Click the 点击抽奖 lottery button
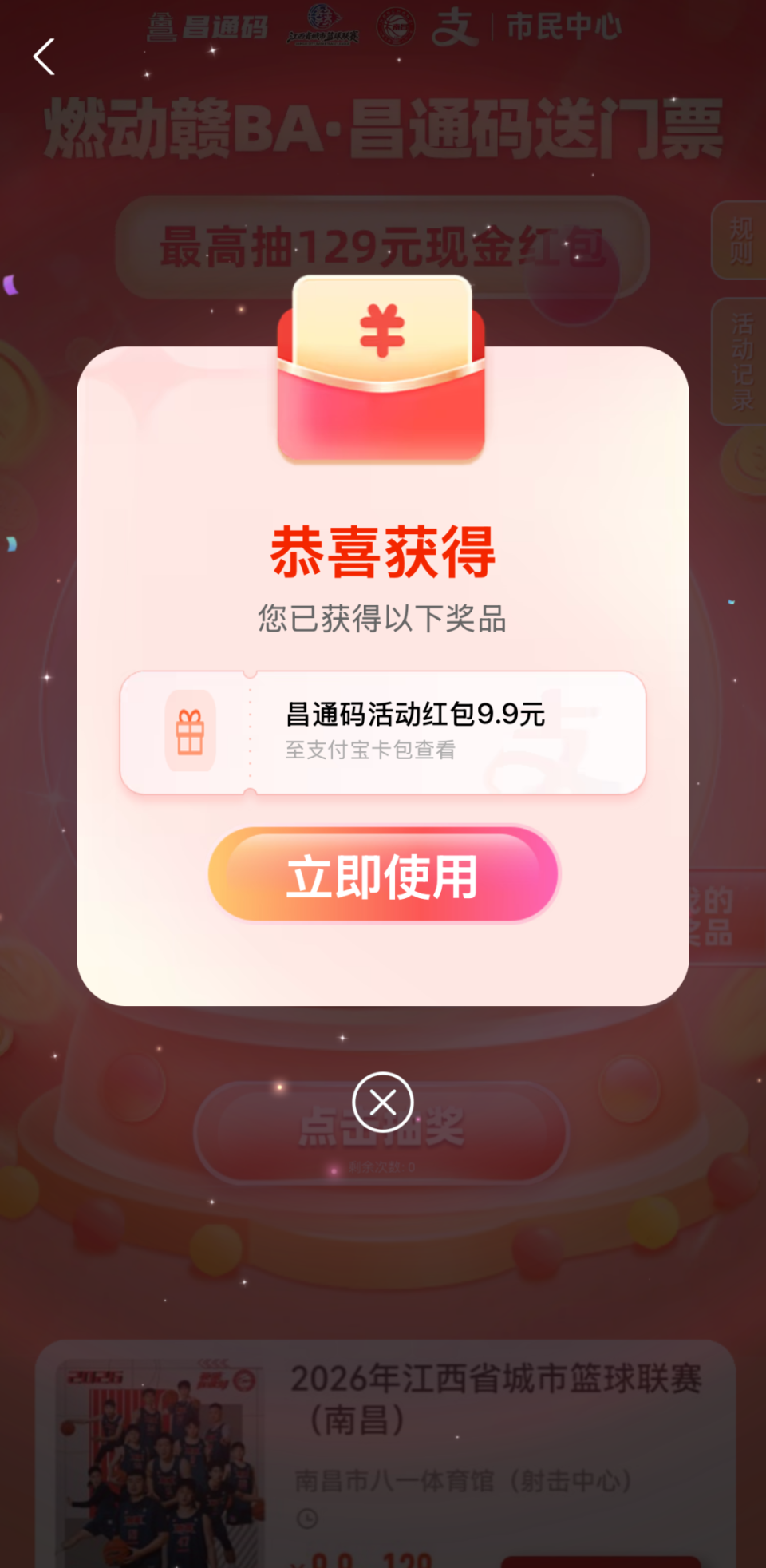 (381, 1134)
